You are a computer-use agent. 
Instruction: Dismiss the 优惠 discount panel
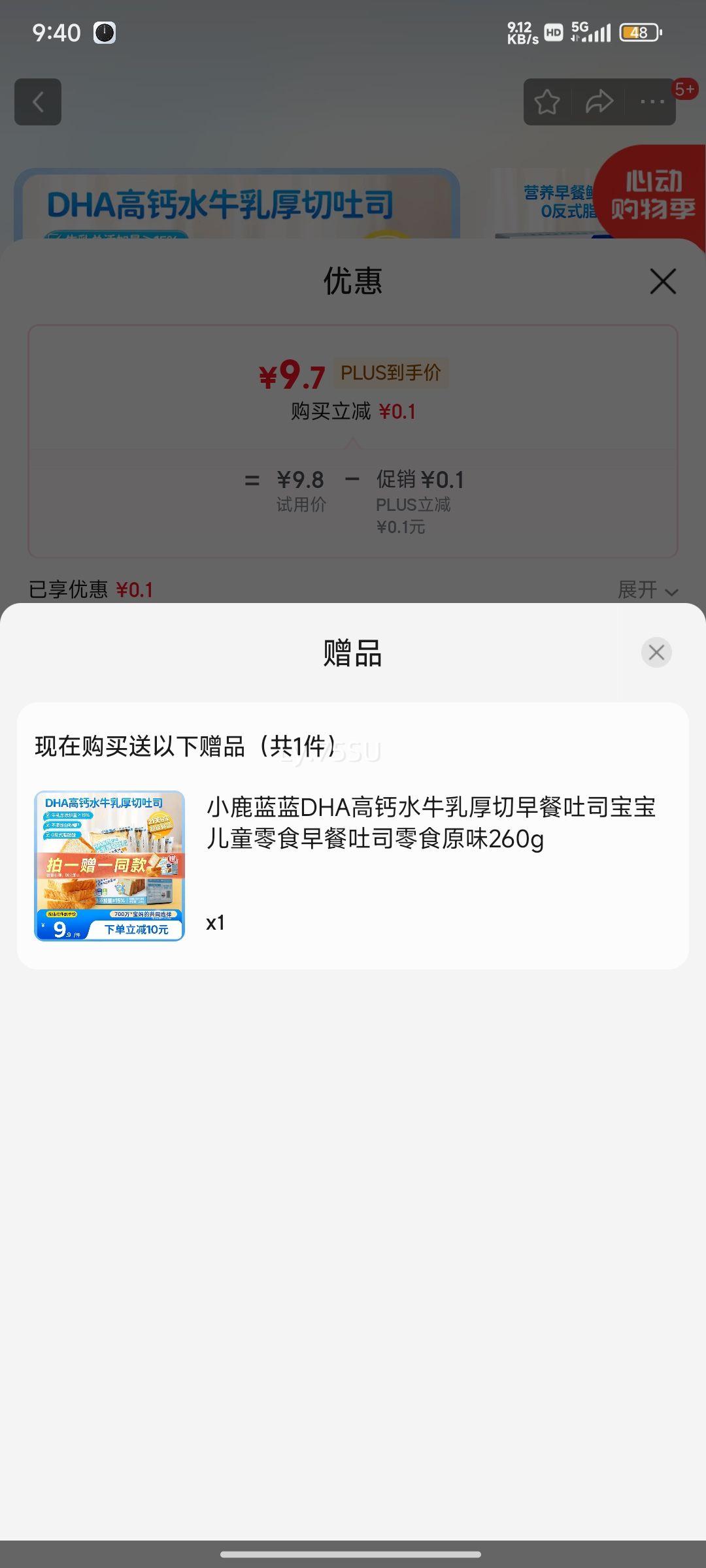pos(663,282)
